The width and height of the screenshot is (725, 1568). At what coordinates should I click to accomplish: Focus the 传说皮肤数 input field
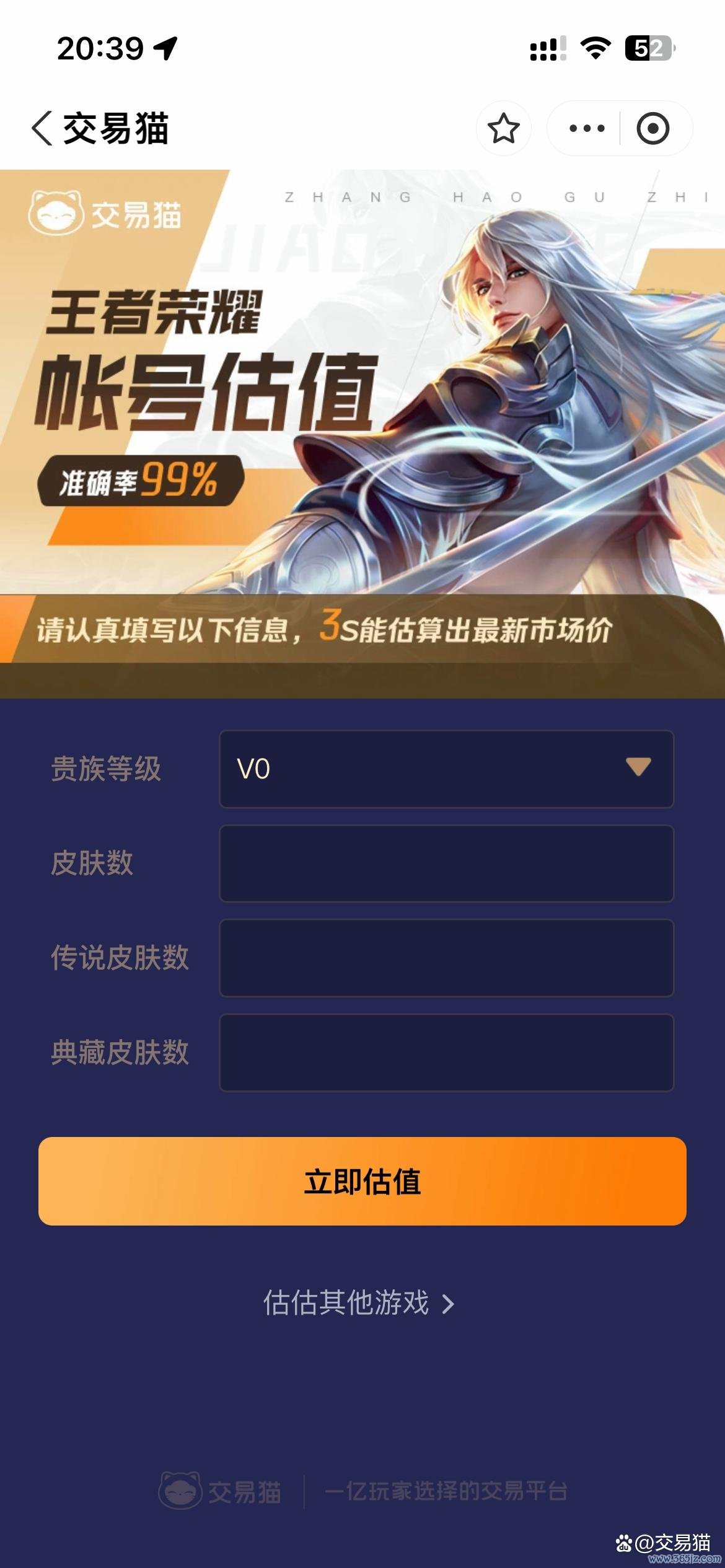pyautogui.click(x=446, y=958)
